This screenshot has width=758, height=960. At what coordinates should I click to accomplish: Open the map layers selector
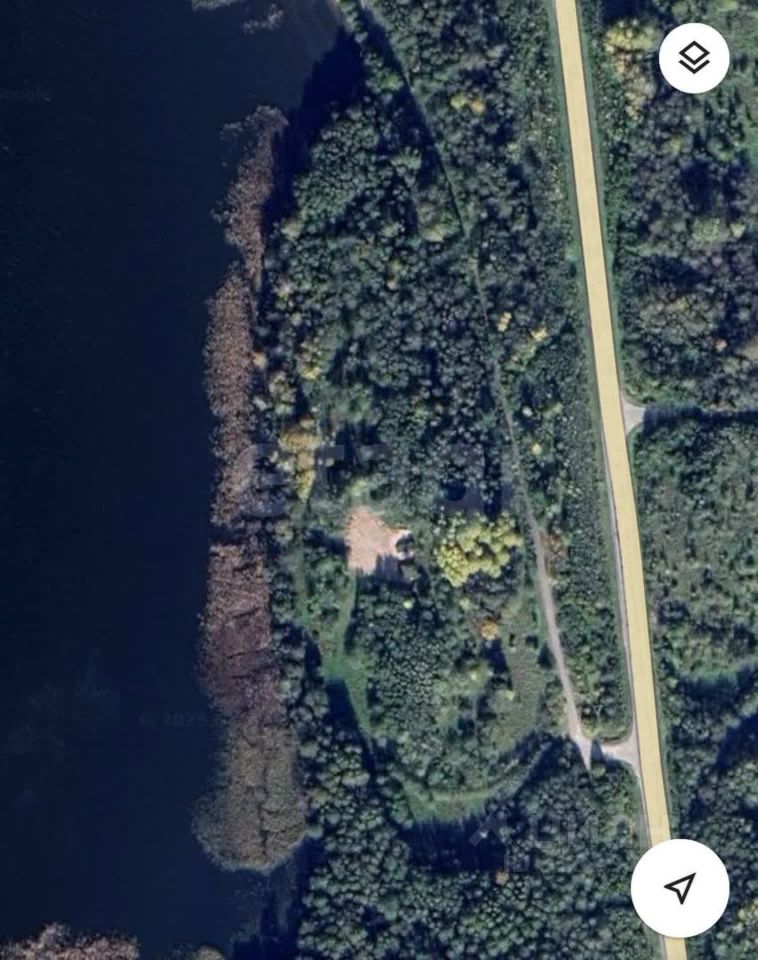click(x=693, y=59)
